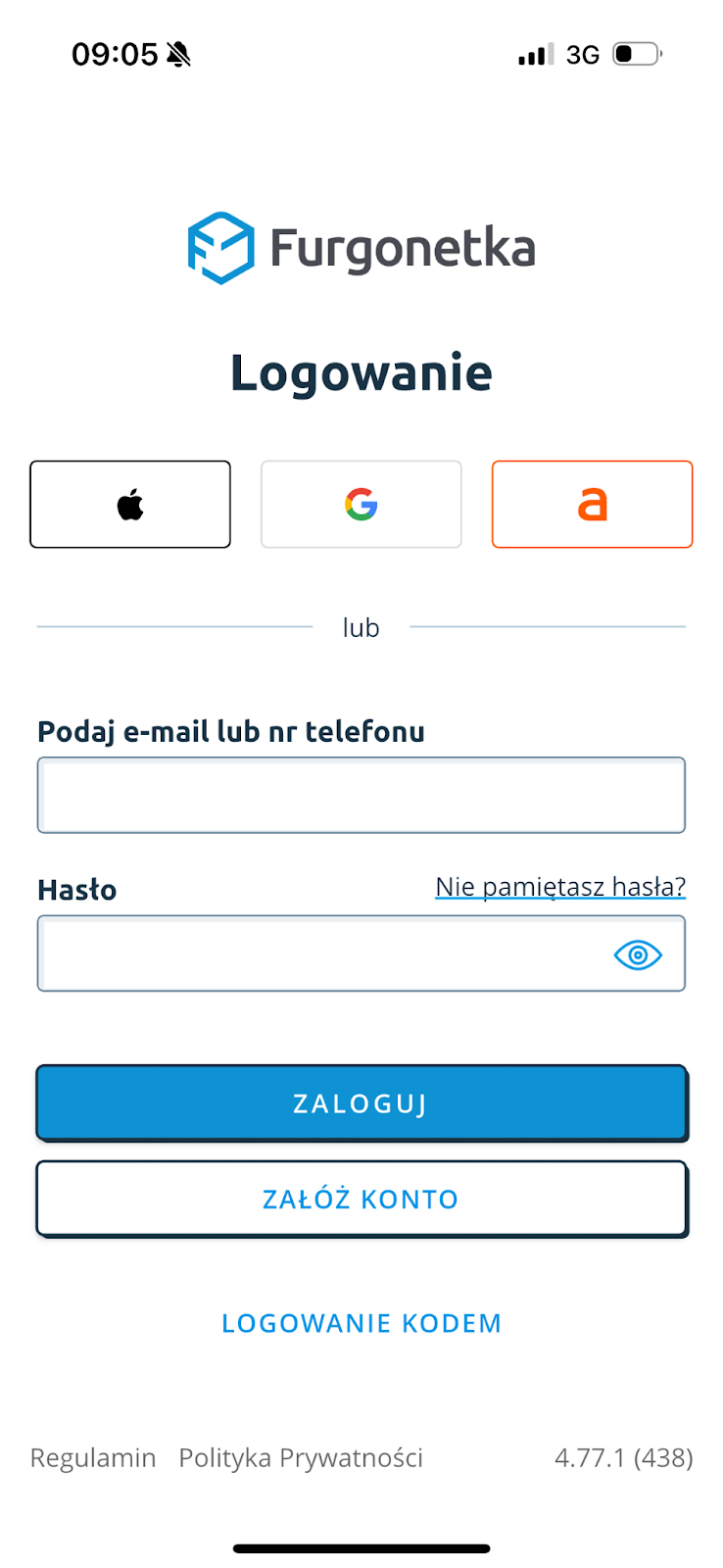Sign in with Google button
Viewport: 723px width, 1568px height.
point(361,505)
